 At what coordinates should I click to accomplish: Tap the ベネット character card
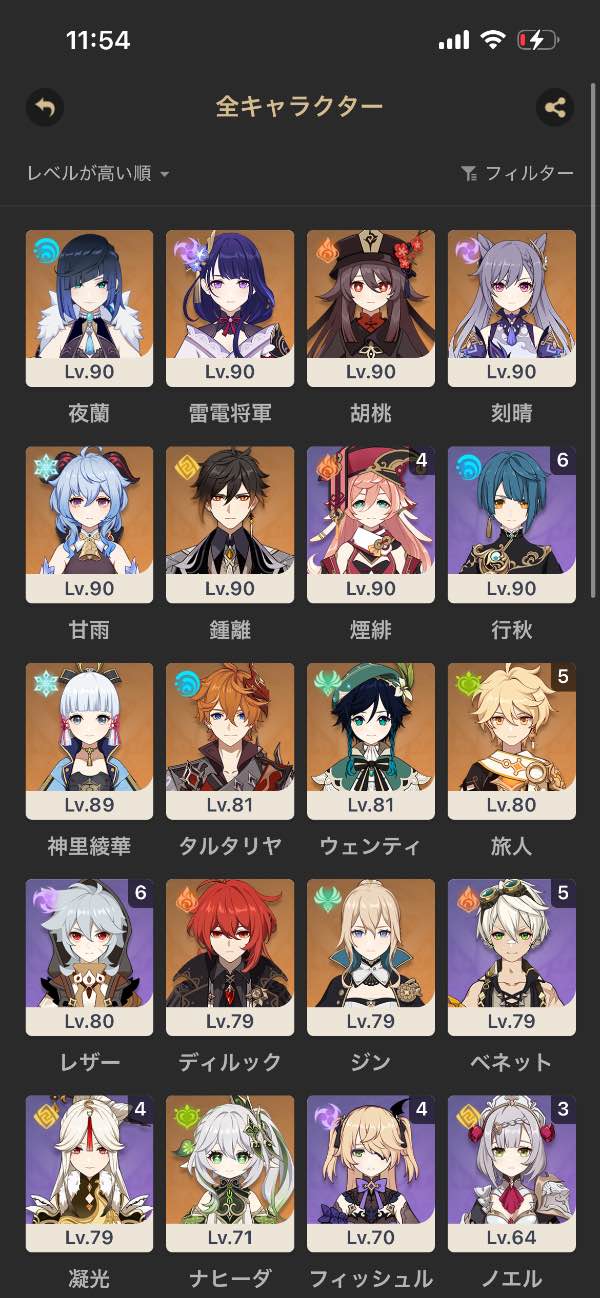pos(512,957)
